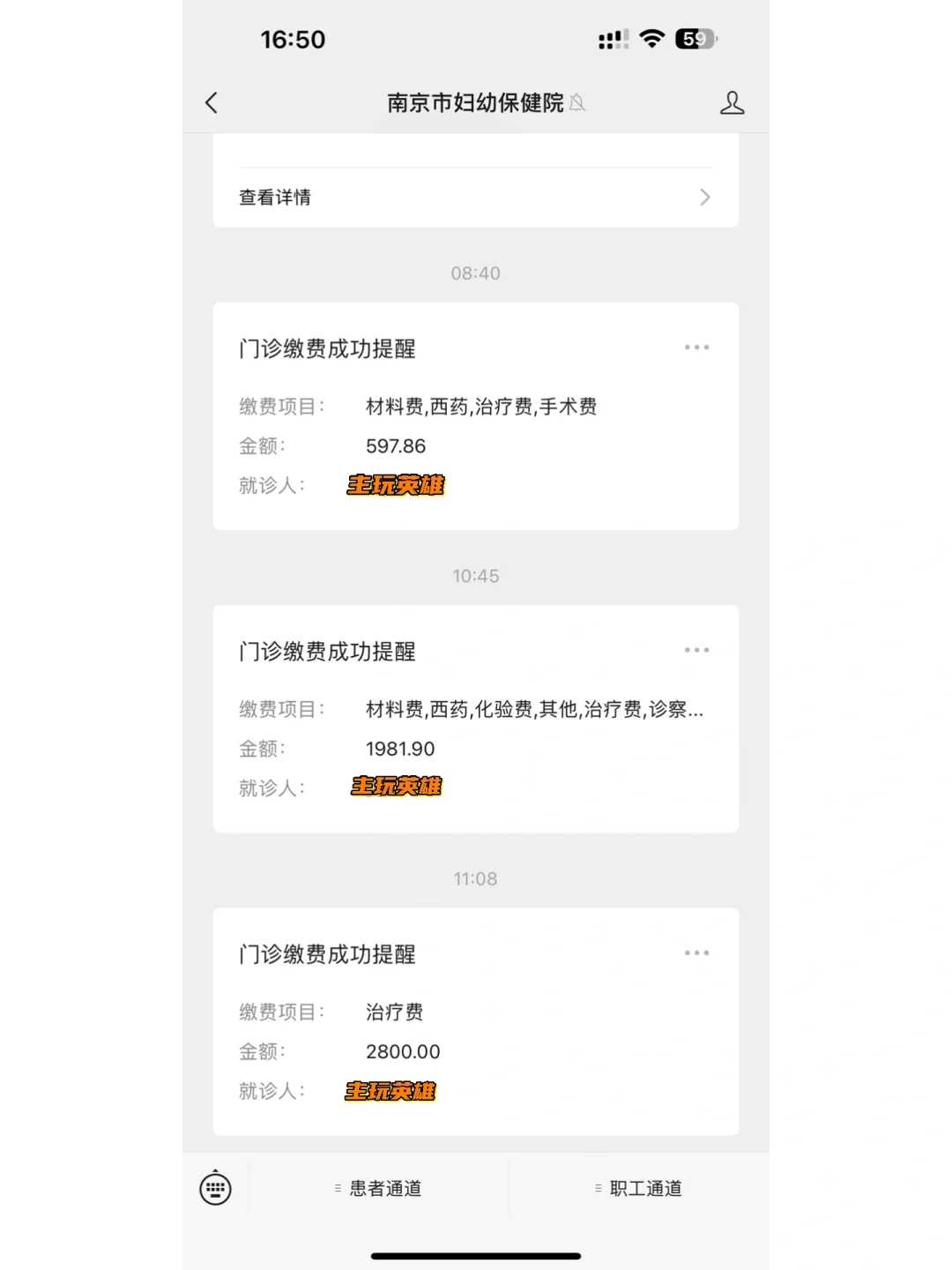Expand 查看详情 via its right chevron

[x=703, y=198]
